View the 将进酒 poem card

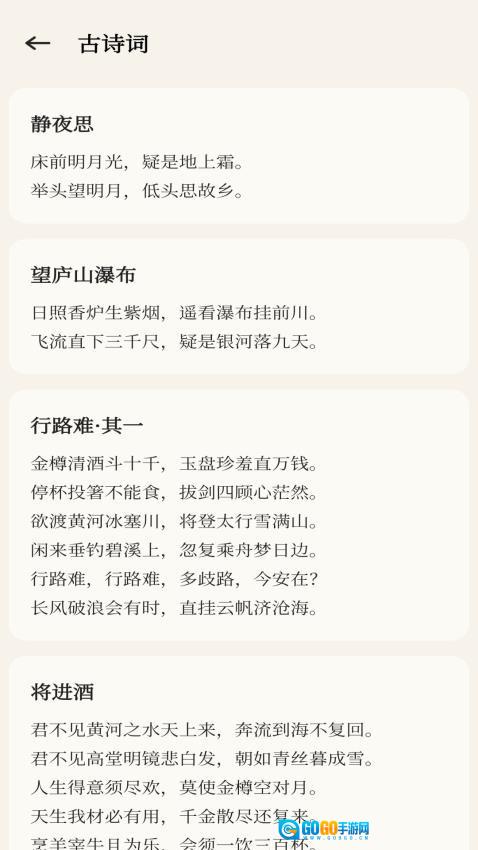tap(239, 754)
